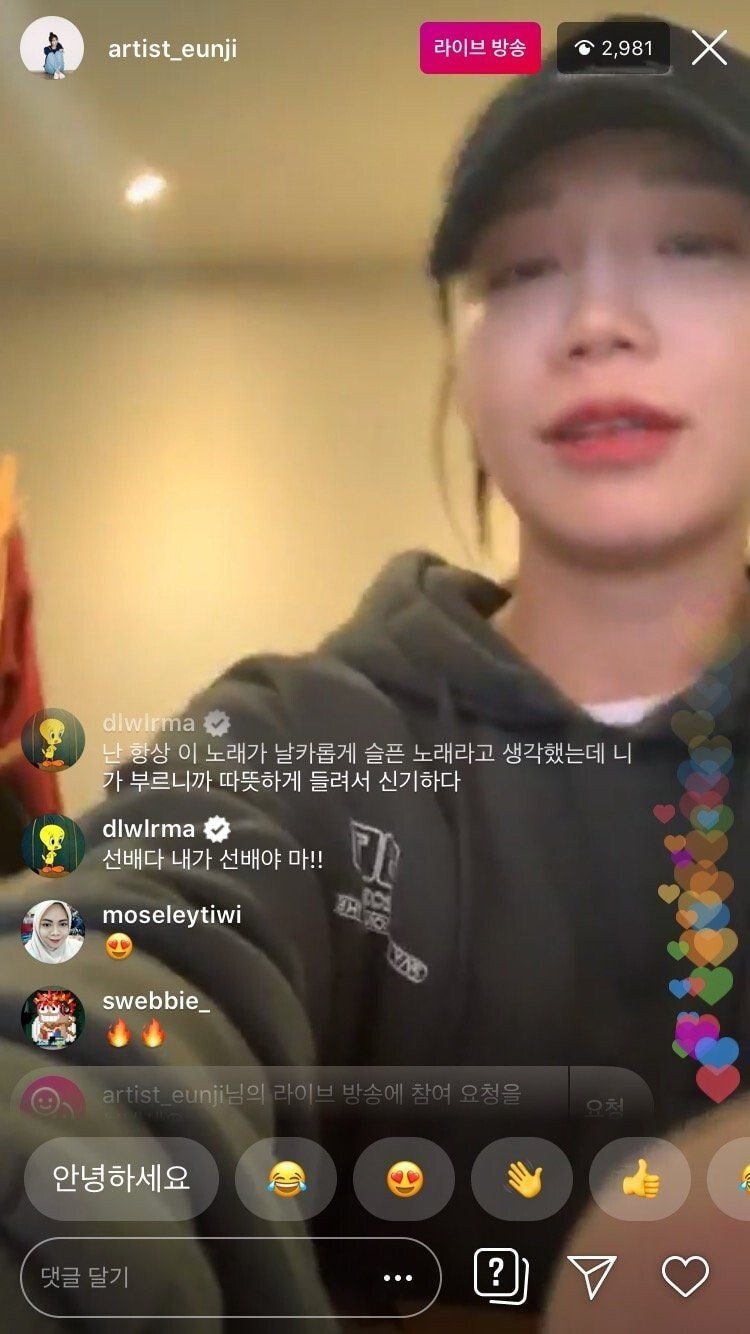
Task: Open artist_eunji's profile picture
Action: coord(52,48)
